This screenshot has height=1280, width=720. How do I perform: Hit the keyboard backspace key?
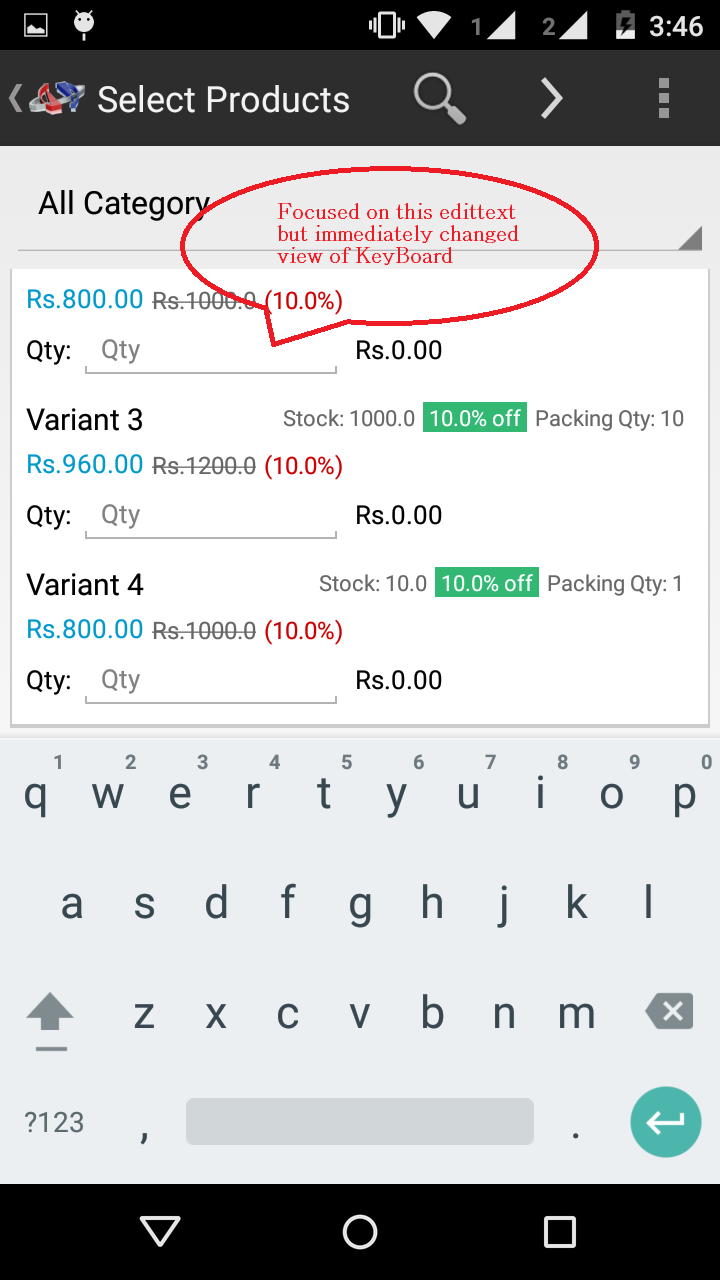[670, 1012]
